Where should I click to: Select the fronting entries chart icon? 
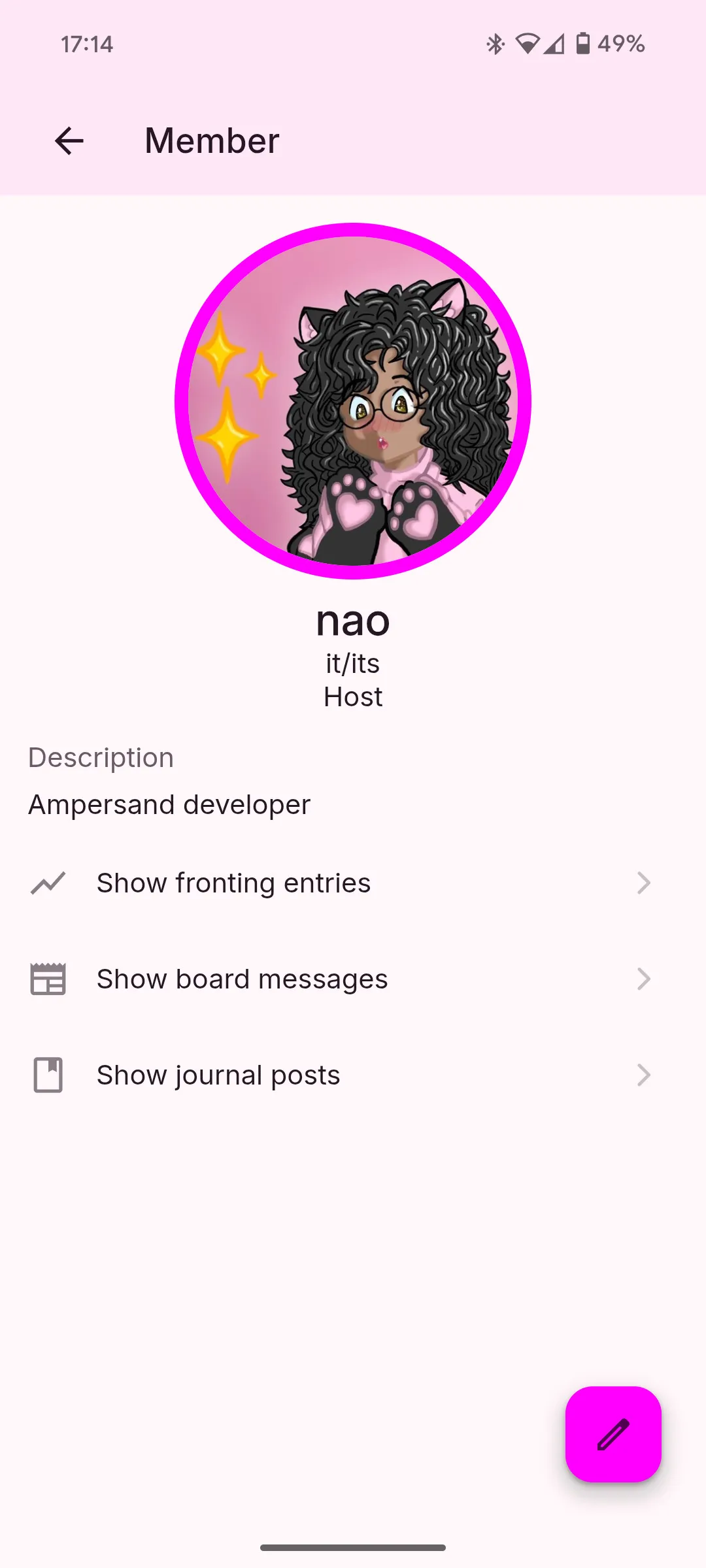tap(48, 883)
